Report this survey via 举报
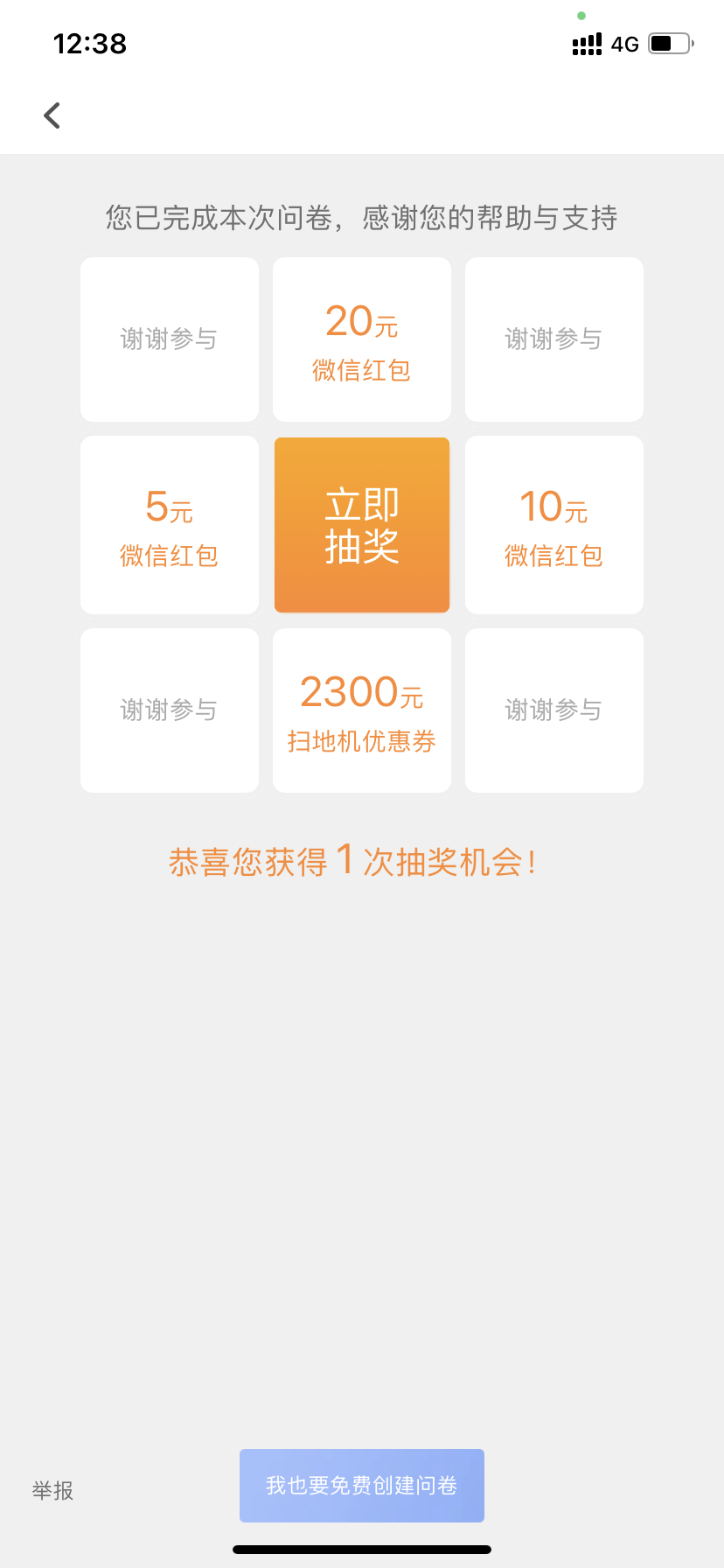The image size is (724, 1568). coord(53,1490)
